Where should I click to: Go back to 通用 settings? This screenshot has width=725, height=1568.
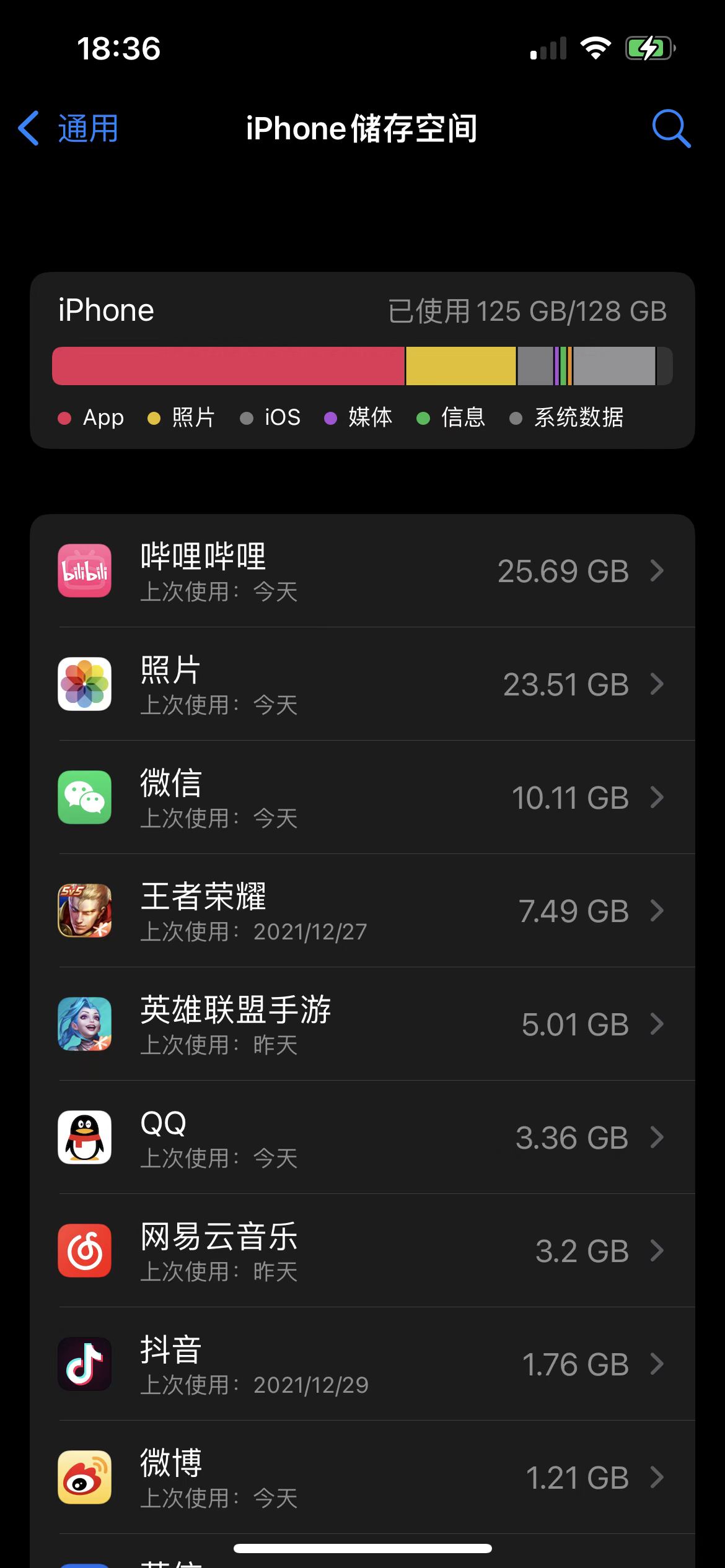(x=68, y=128)
